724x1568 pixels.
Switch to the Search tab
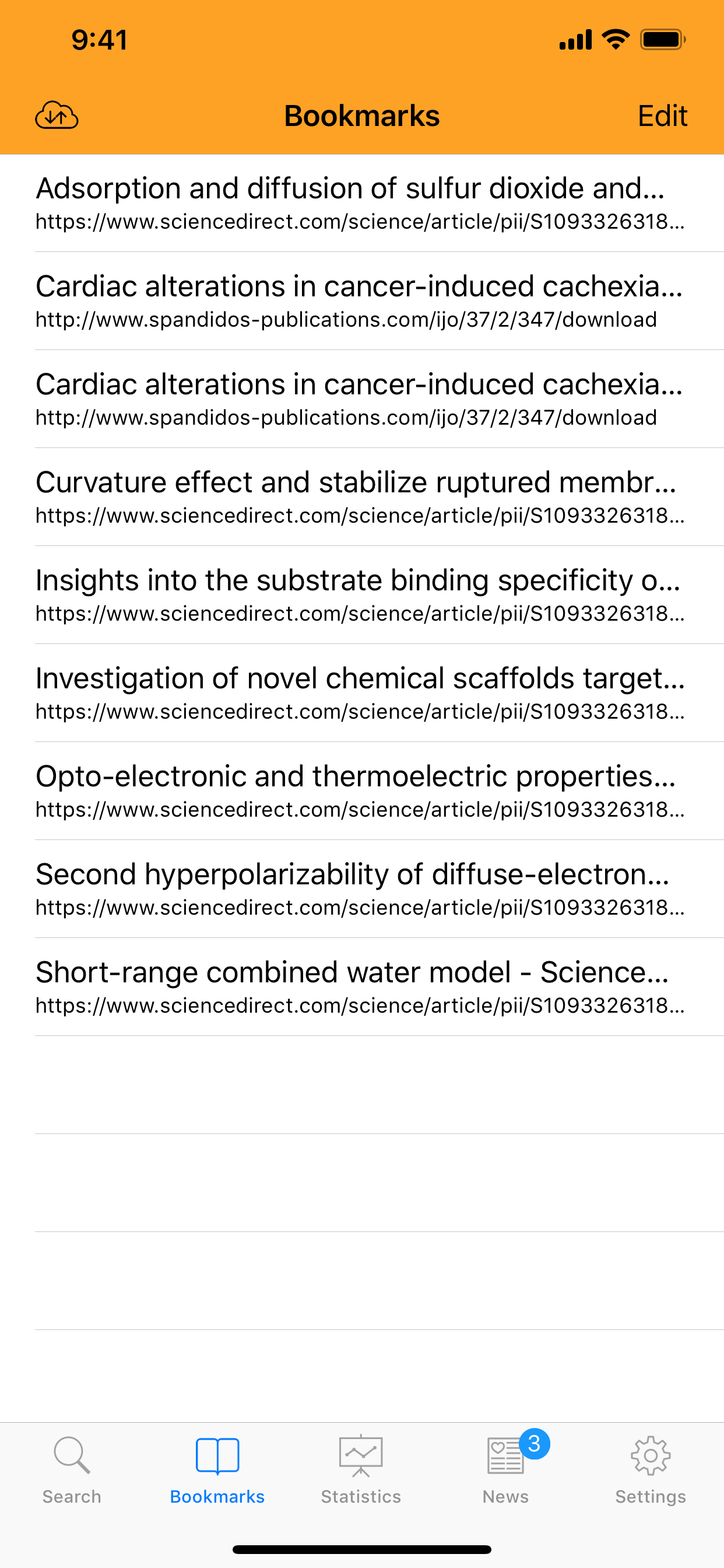click(72, 1469)
